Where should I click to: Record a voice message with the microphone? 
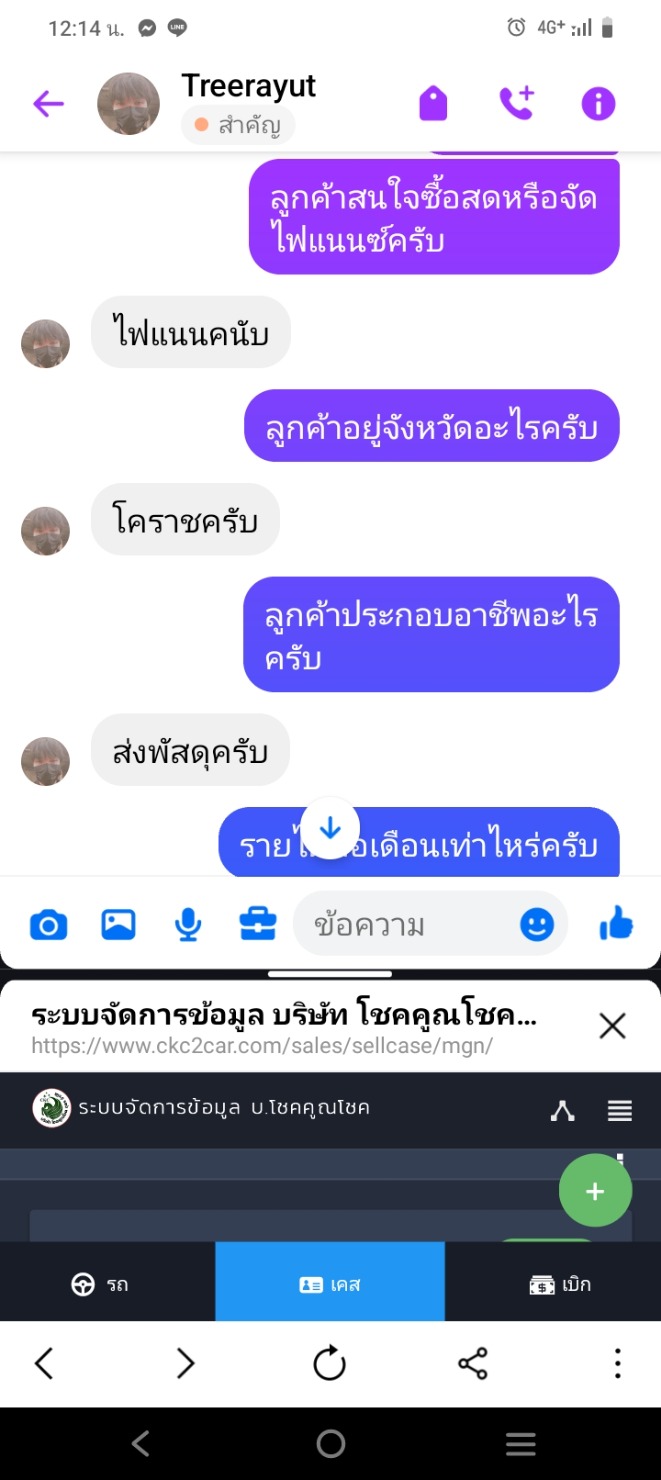point(188,925)
